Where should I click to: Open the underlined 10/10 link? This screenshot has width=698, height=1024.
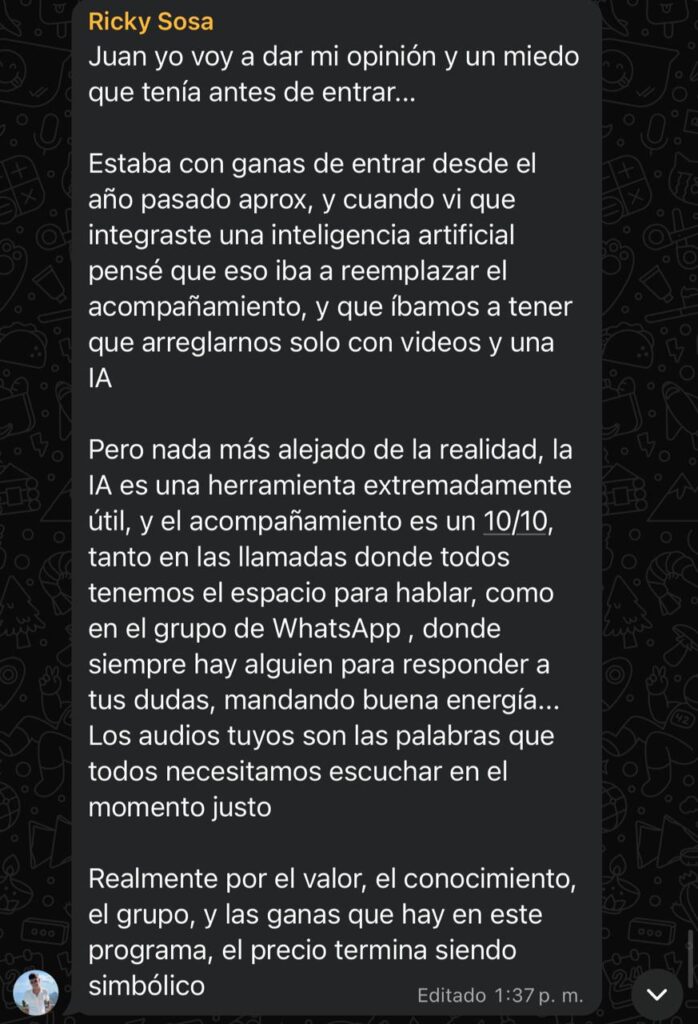[514, 521]
